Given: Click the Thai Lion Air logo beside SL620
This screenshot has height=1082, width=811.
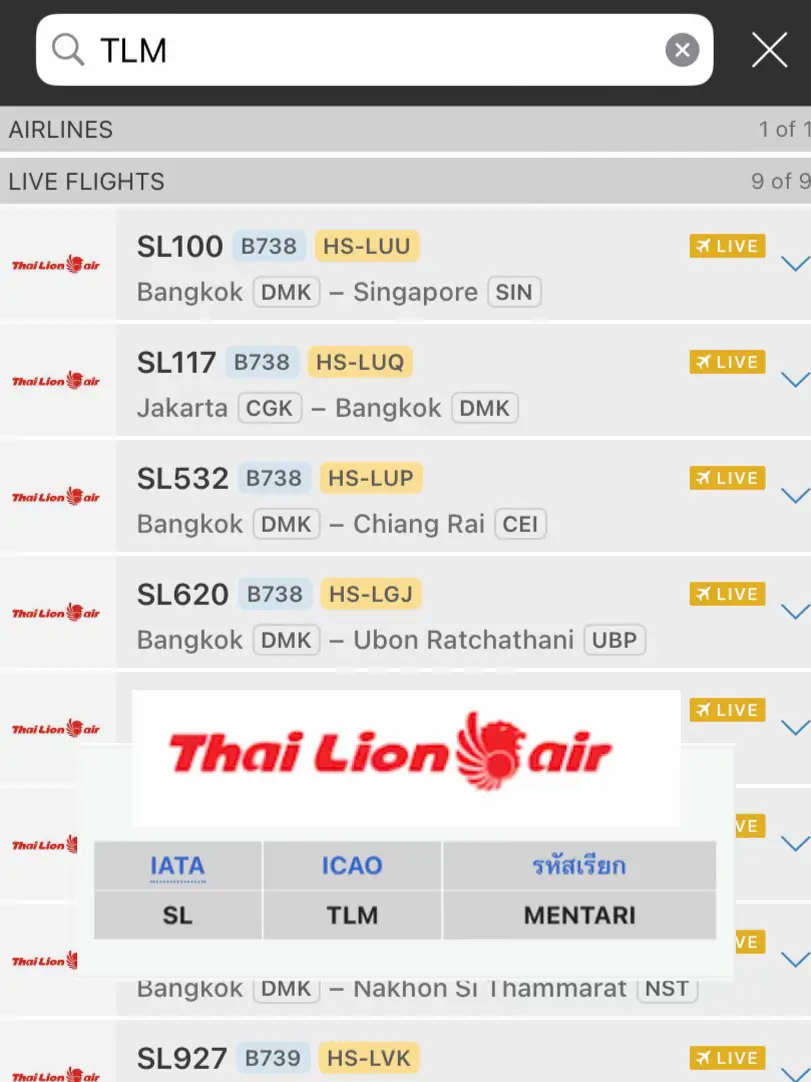Looking at the screenshot, I should pyautogui.click(x=57, y=612).
